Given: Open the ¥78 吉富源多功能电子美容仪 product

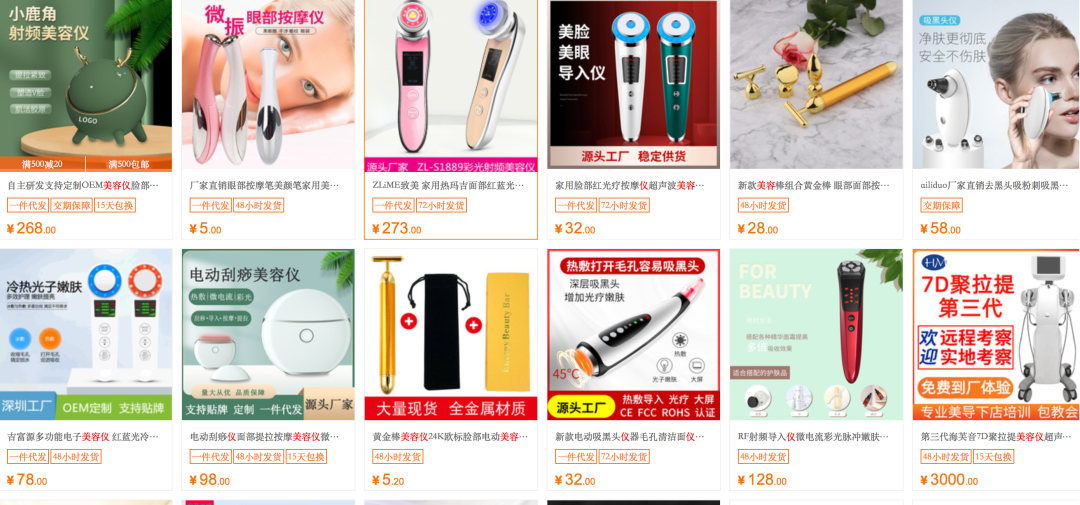Looking at the screenshot, I should point(86,334).
